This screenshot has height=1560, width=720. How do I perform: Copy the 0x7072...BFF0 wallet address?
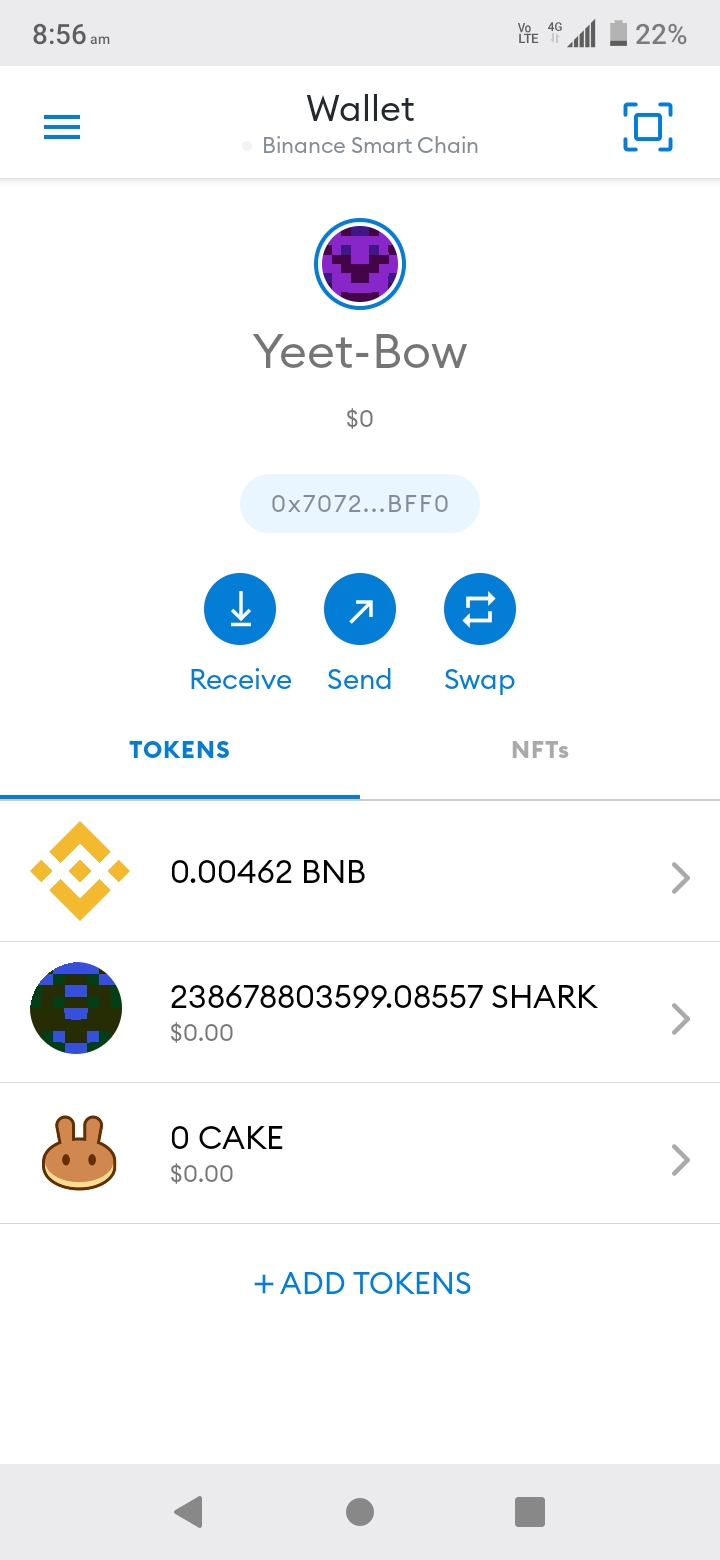click(360, 504)
